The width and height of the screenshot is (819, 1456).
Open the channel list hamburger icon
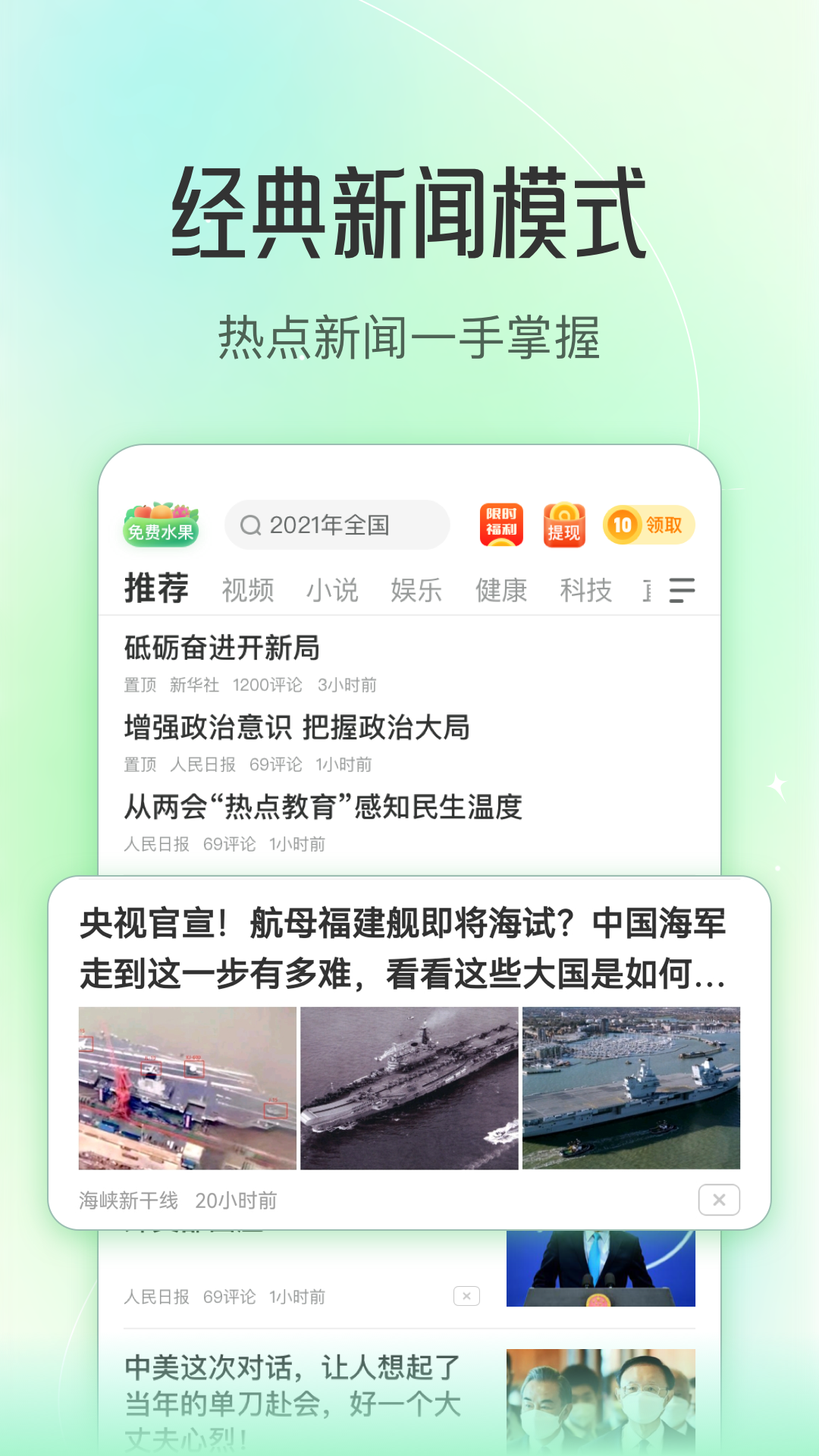pyautogui.click(x=681, y=591)
